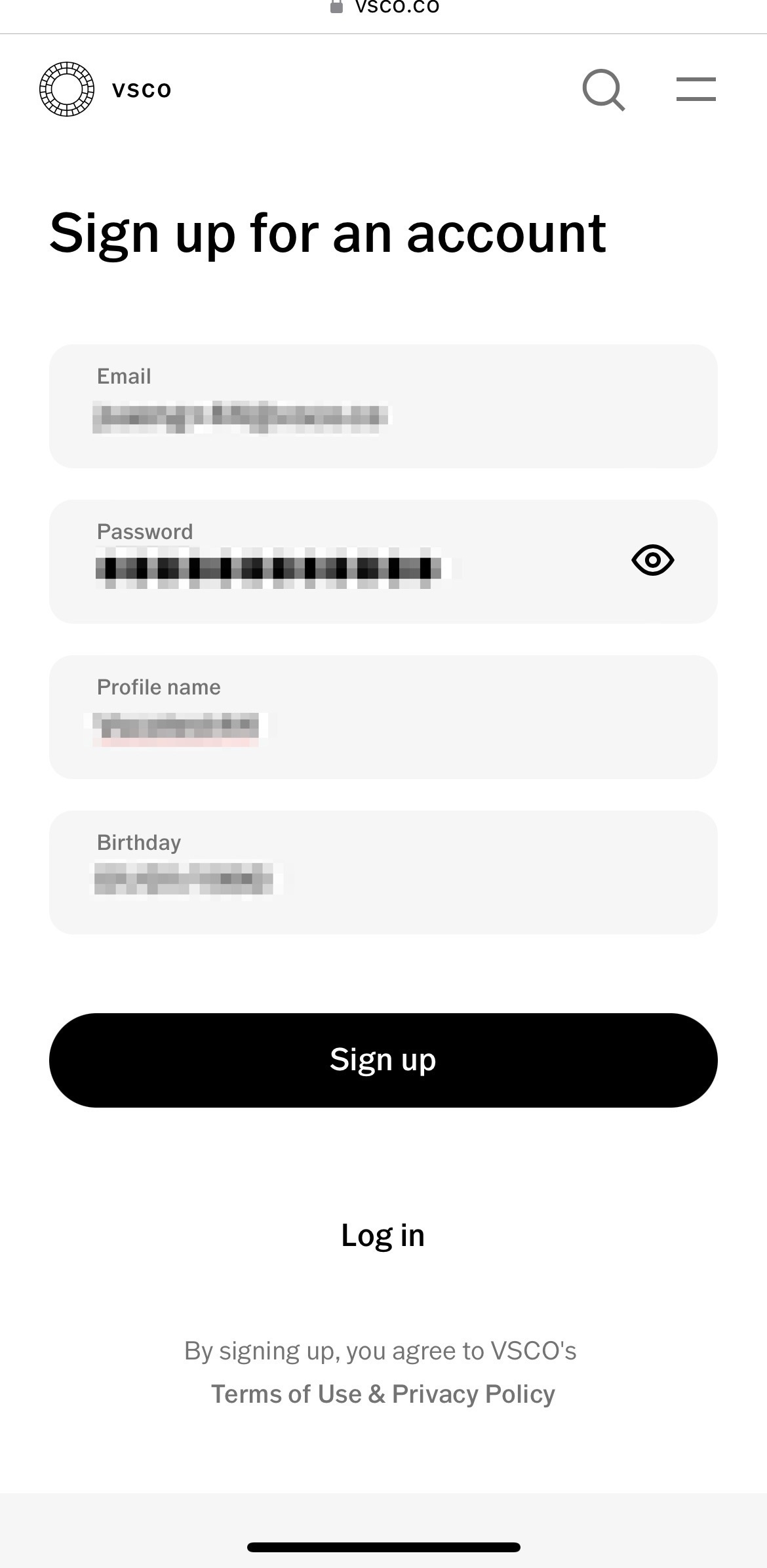Submit with the Sign up button
The width and height of the screenshot is (767, 1568).
tap(383, 1060)
